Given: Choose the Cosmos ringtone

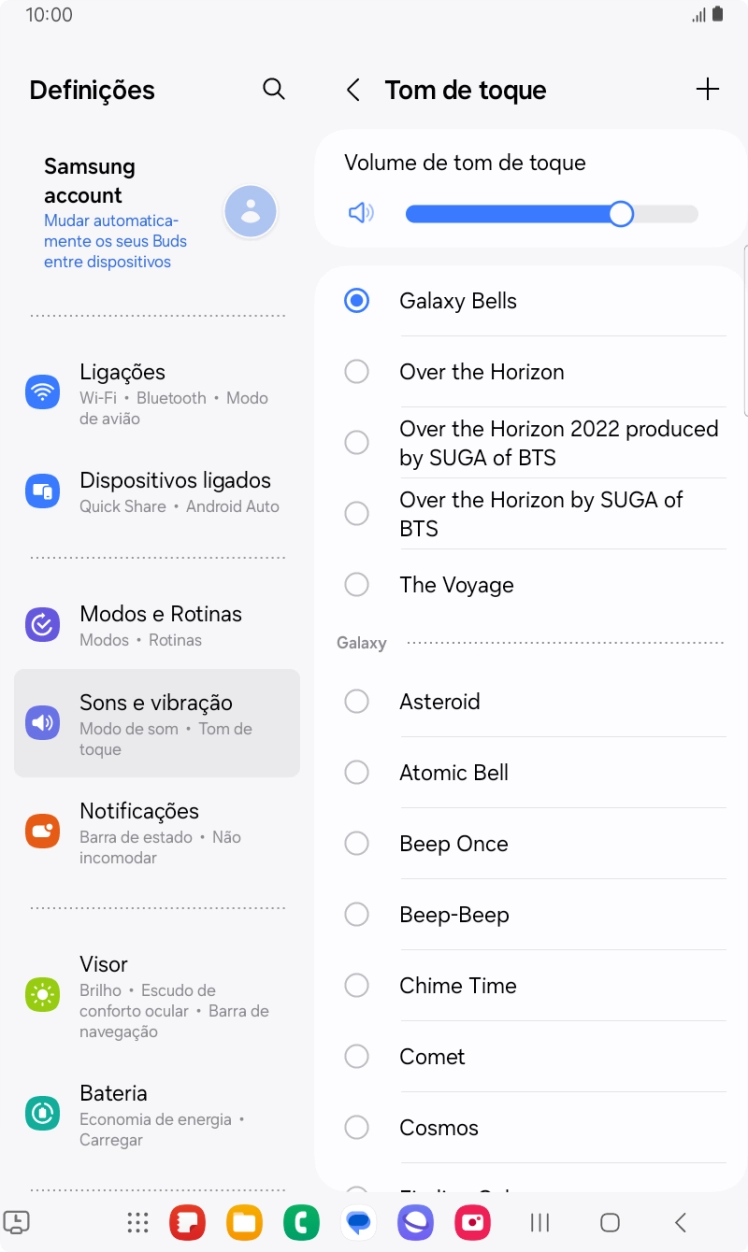Looking at the screenshot, I should [x=438, y=1128].
